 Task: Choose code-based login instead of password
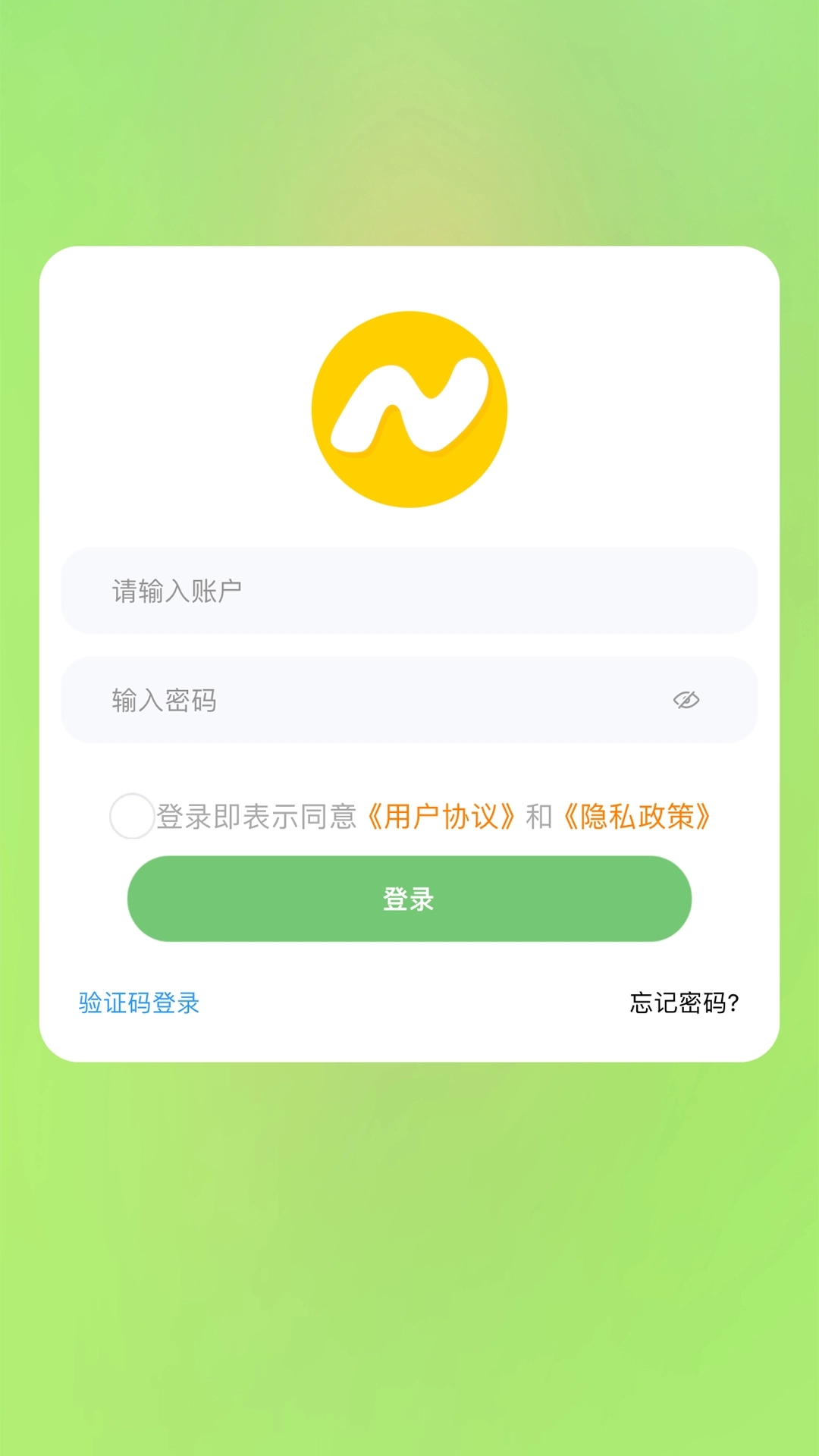[x=138, y=1003]
